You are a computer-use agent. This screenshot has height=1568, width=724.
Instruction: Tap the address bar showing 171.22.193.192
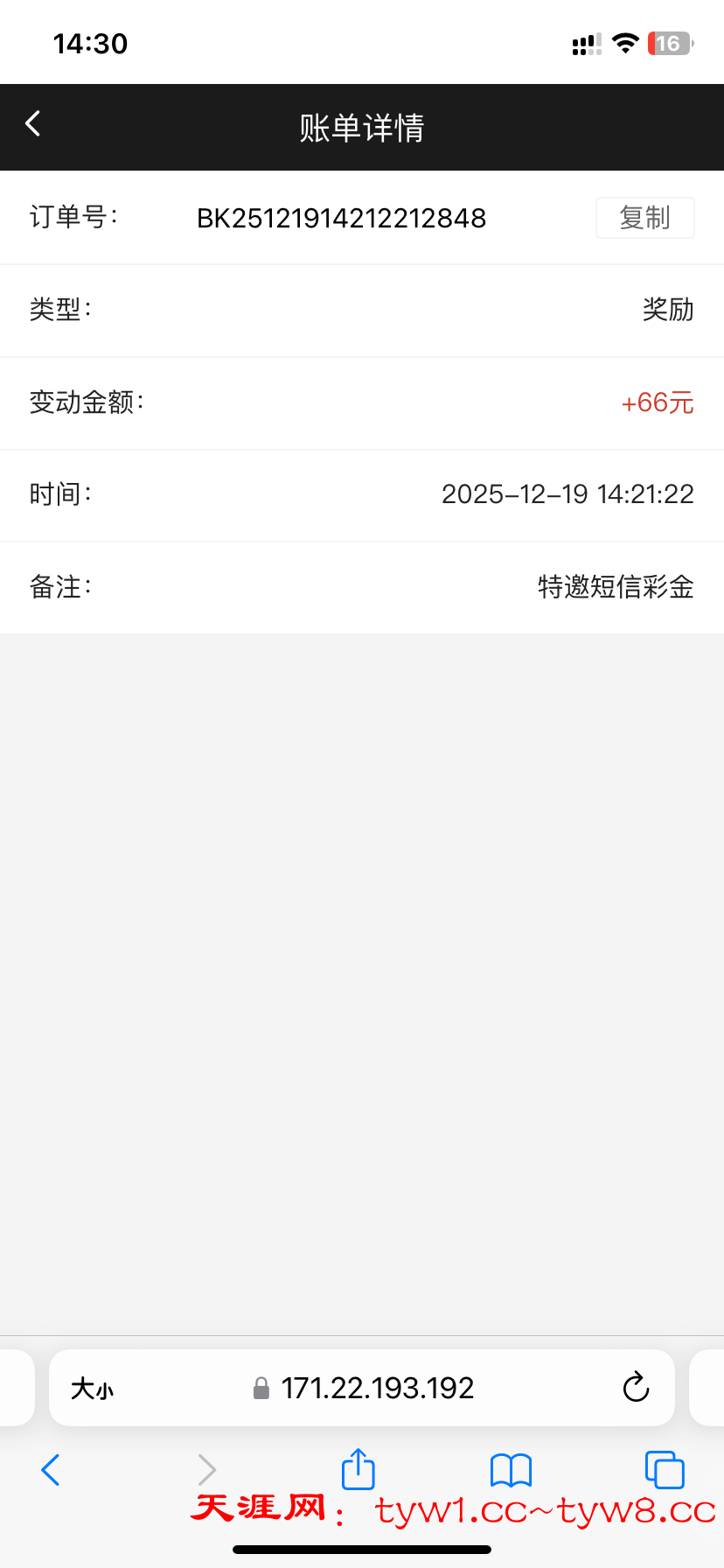click(x=376, y=1388)
